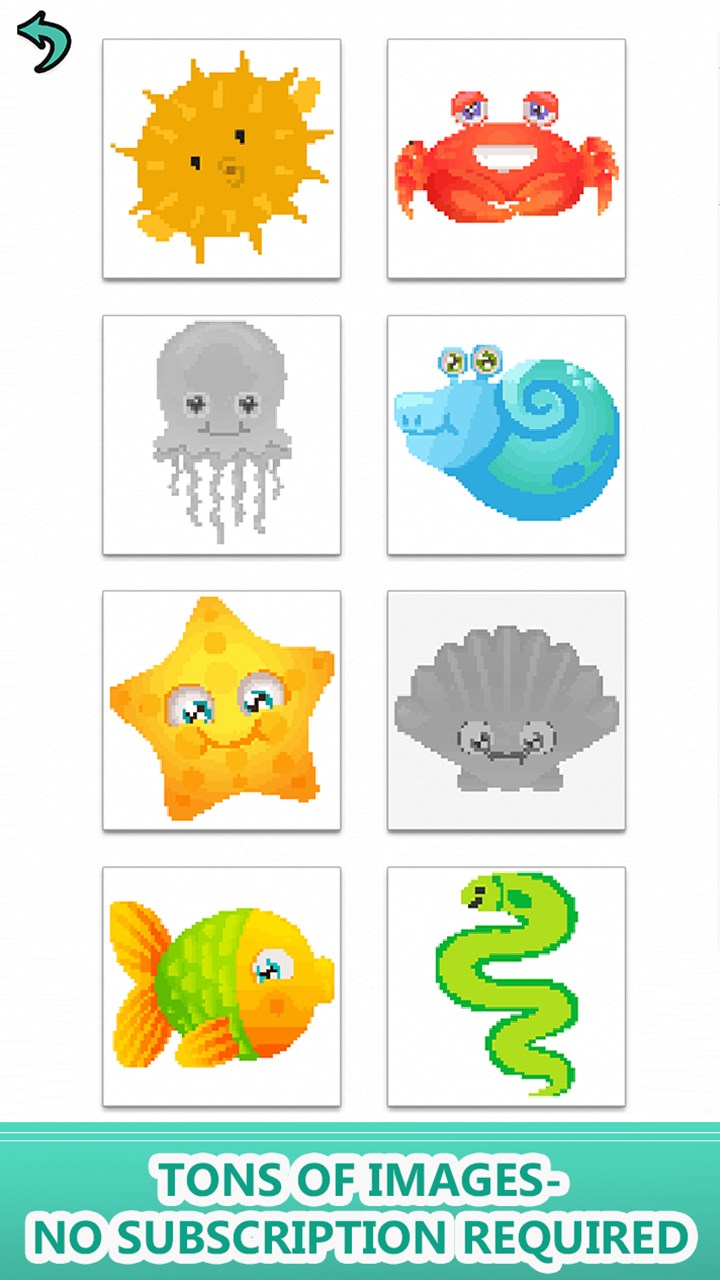
Task: Open the yellow pufferfish picture
Action: pyautogui.click(x=222, y=159)
